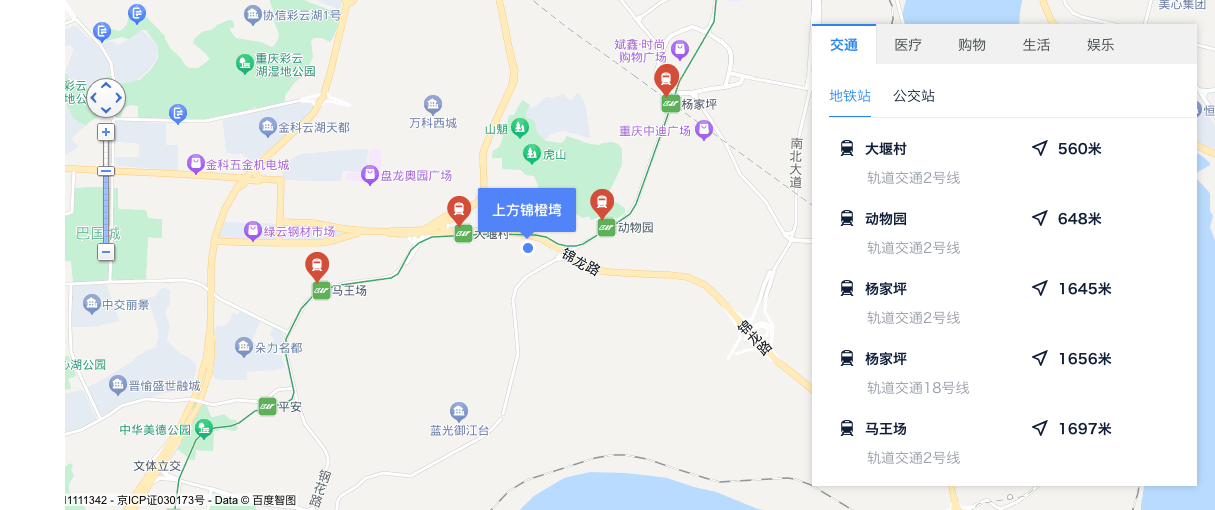Switch to the 购物 tab
The height and width of the screenshot is (510, 1215).
pos(972,45)
